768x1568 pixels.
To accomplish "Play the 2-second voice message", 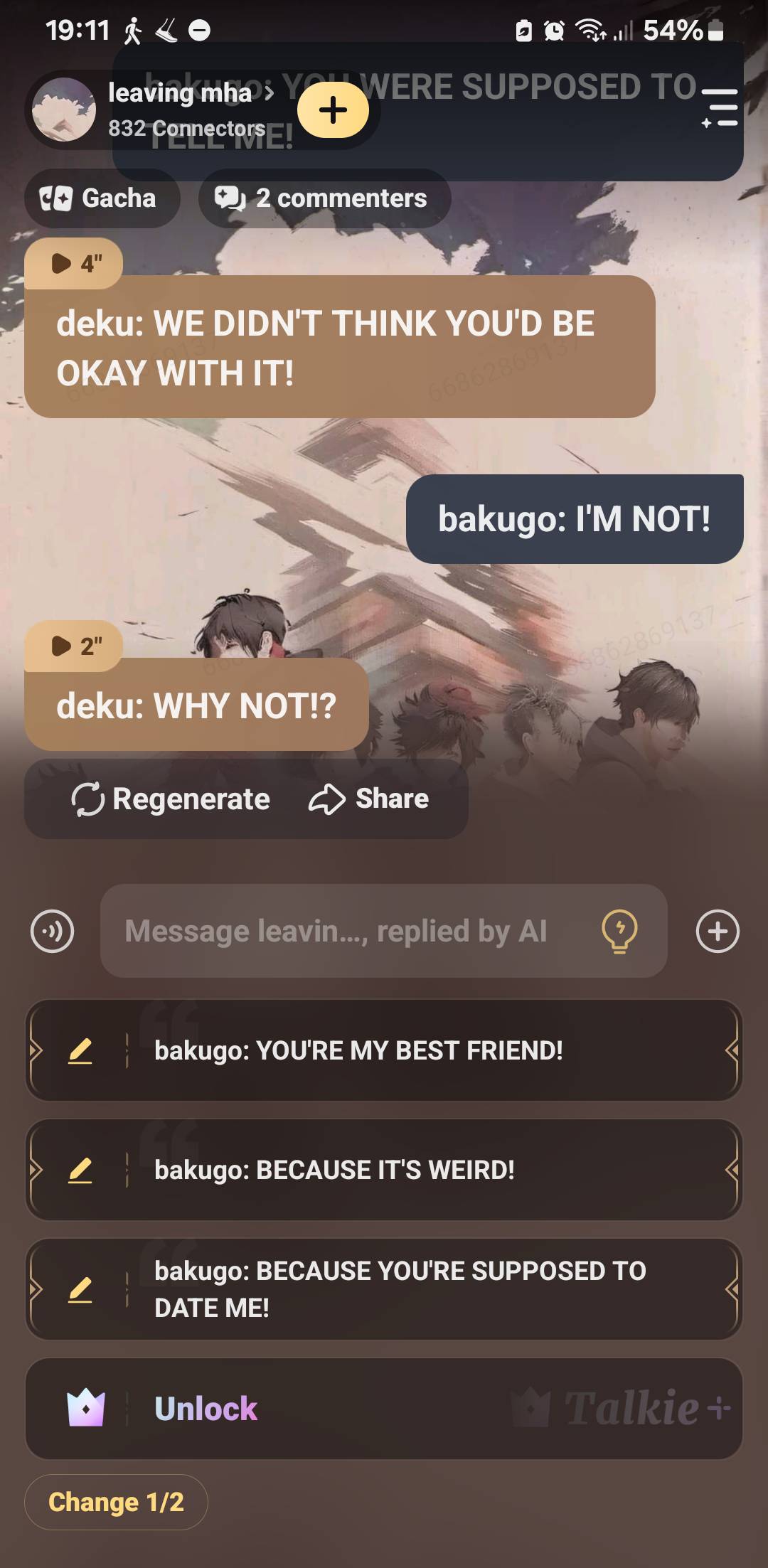I will (x=74, y=646).
